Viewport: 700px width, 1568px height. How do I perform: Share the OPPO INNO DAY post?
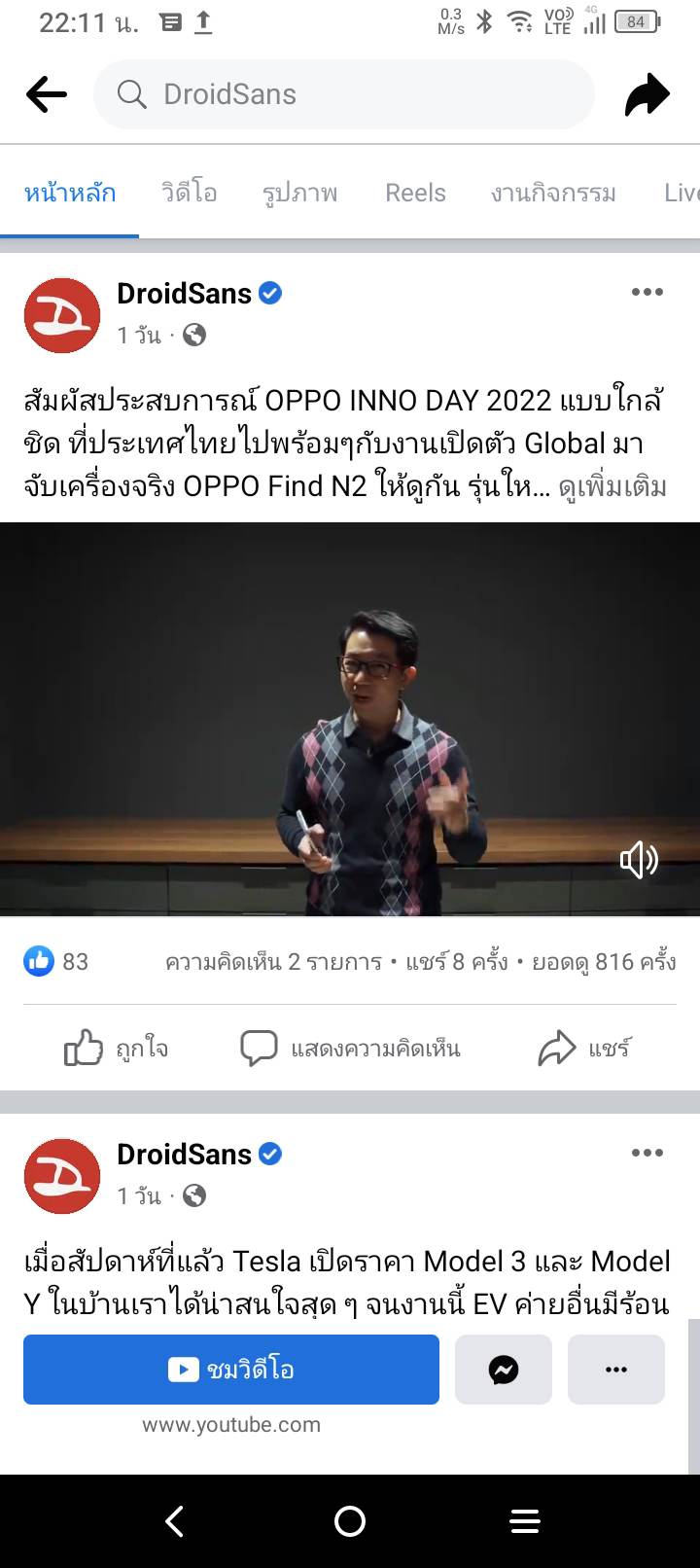[584, 1049]
